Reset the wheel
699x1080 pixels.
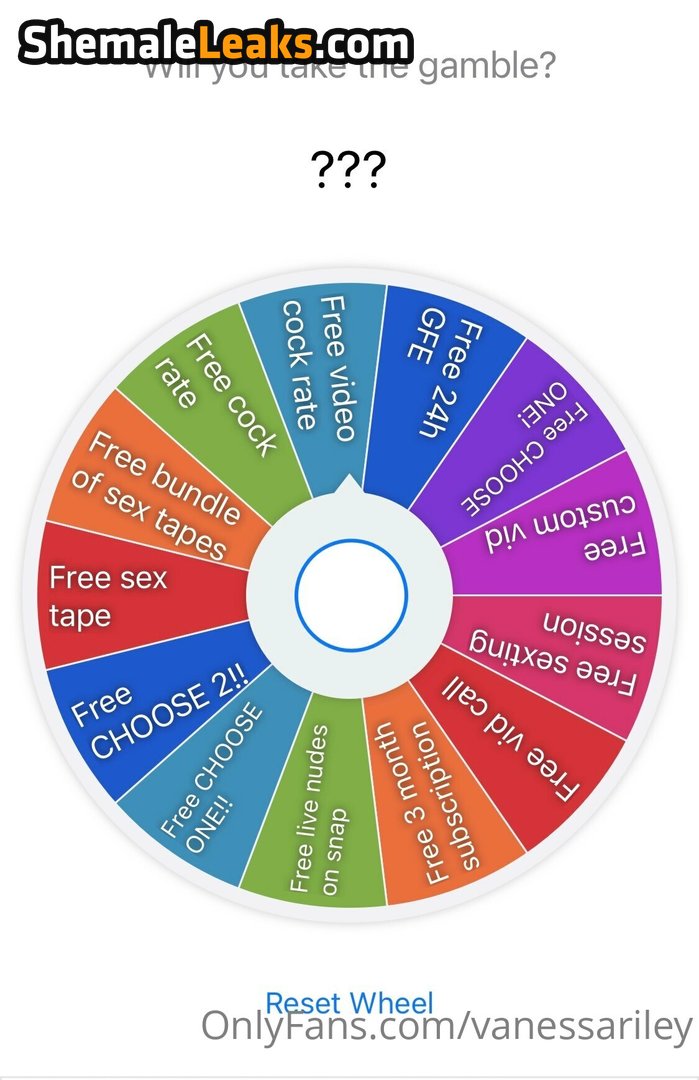click(349, 1002)
